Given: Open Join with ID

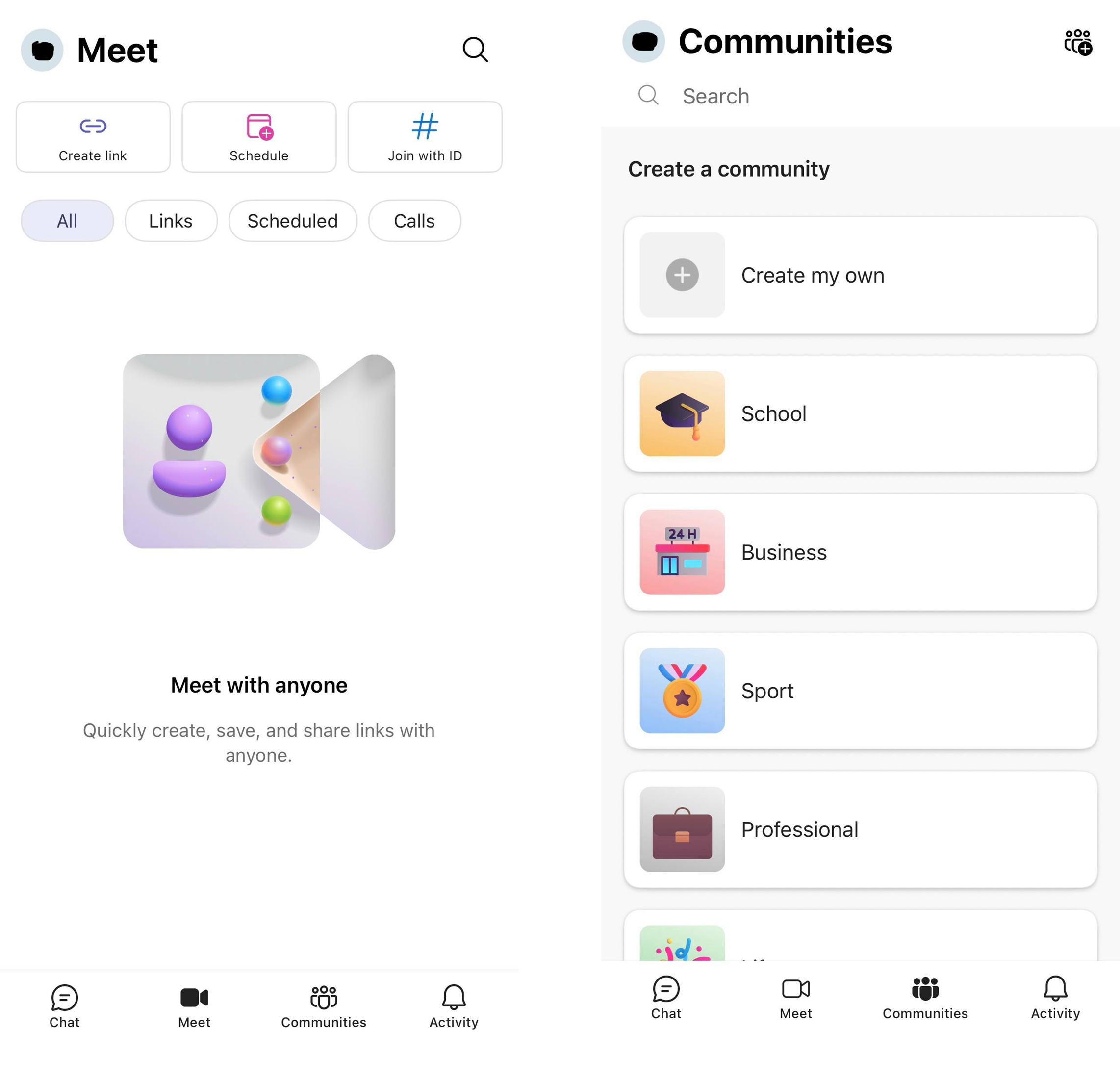Looking at the screenshot, I should [425, 137].
